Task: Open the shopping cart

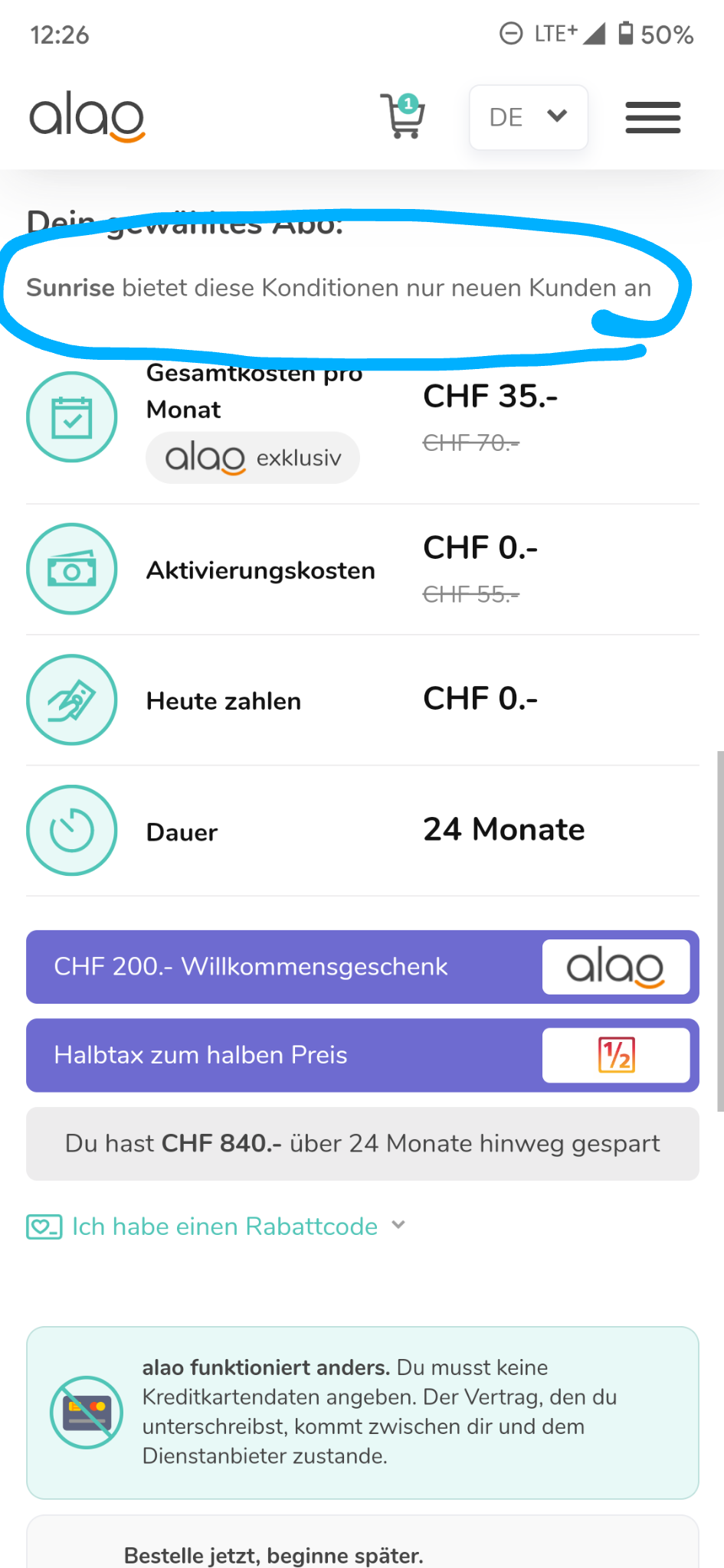Action: (x=402, y=116)
